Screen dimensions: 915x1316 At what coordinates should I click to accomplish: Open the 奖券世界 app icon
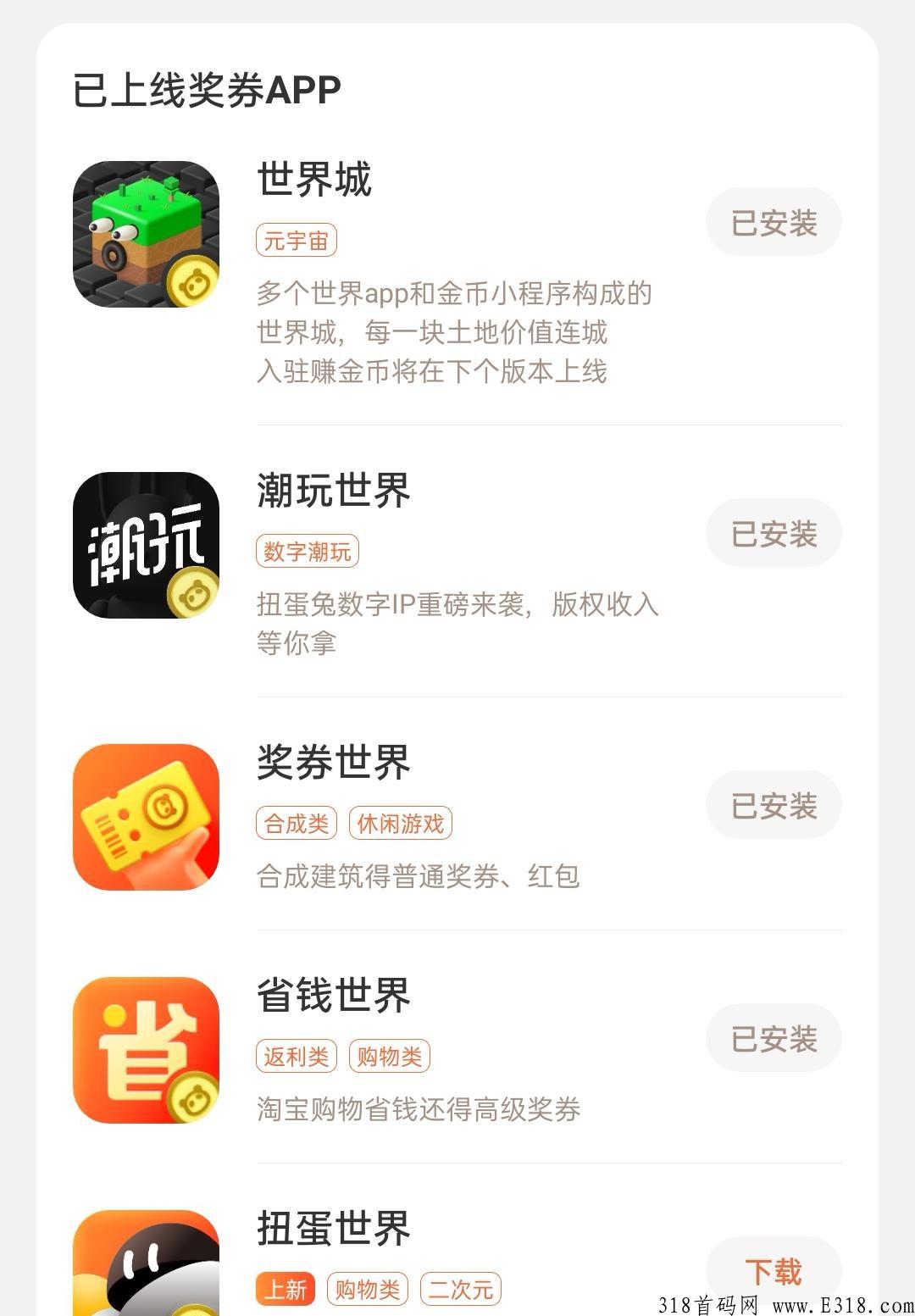(x=147, y=818)
